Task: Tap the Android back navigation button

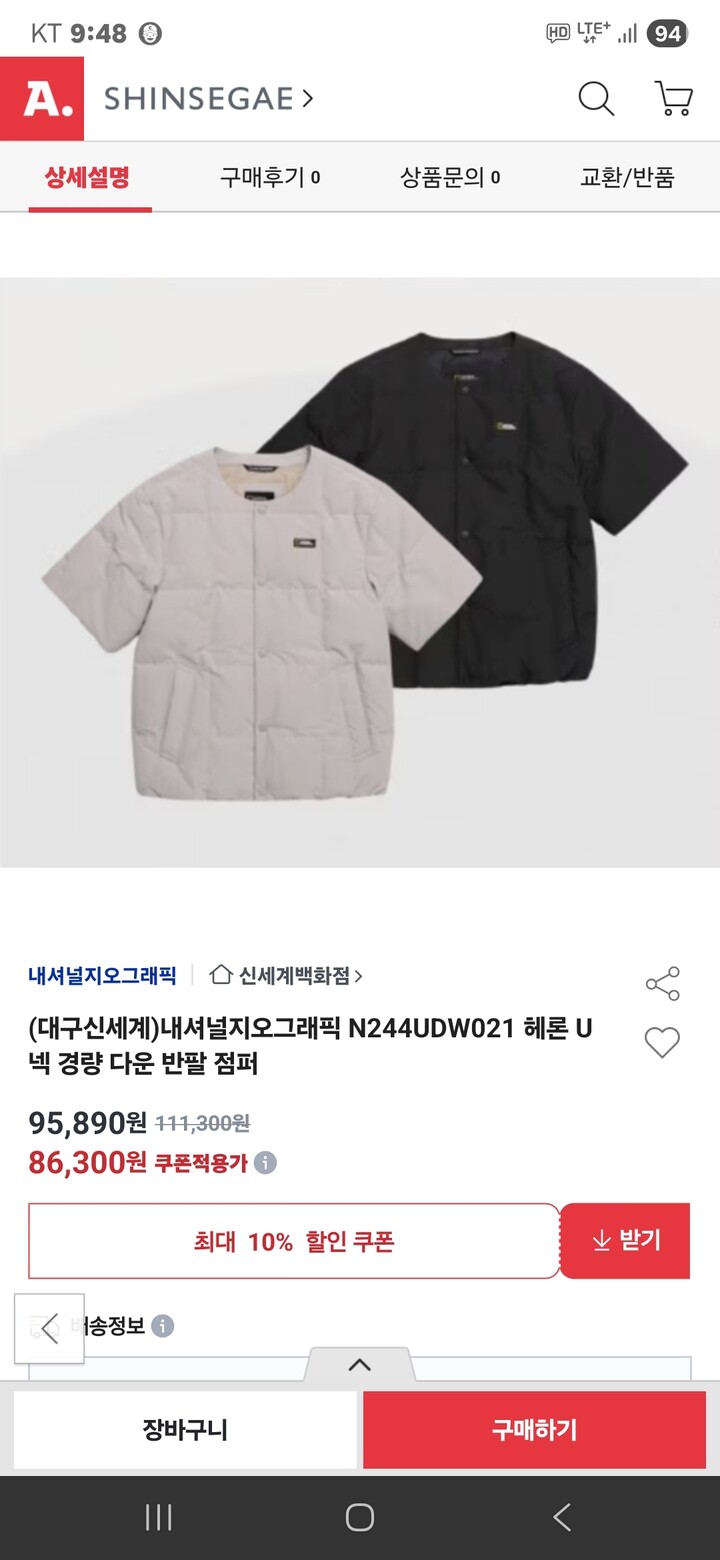Action: [x=562, y=1516]
